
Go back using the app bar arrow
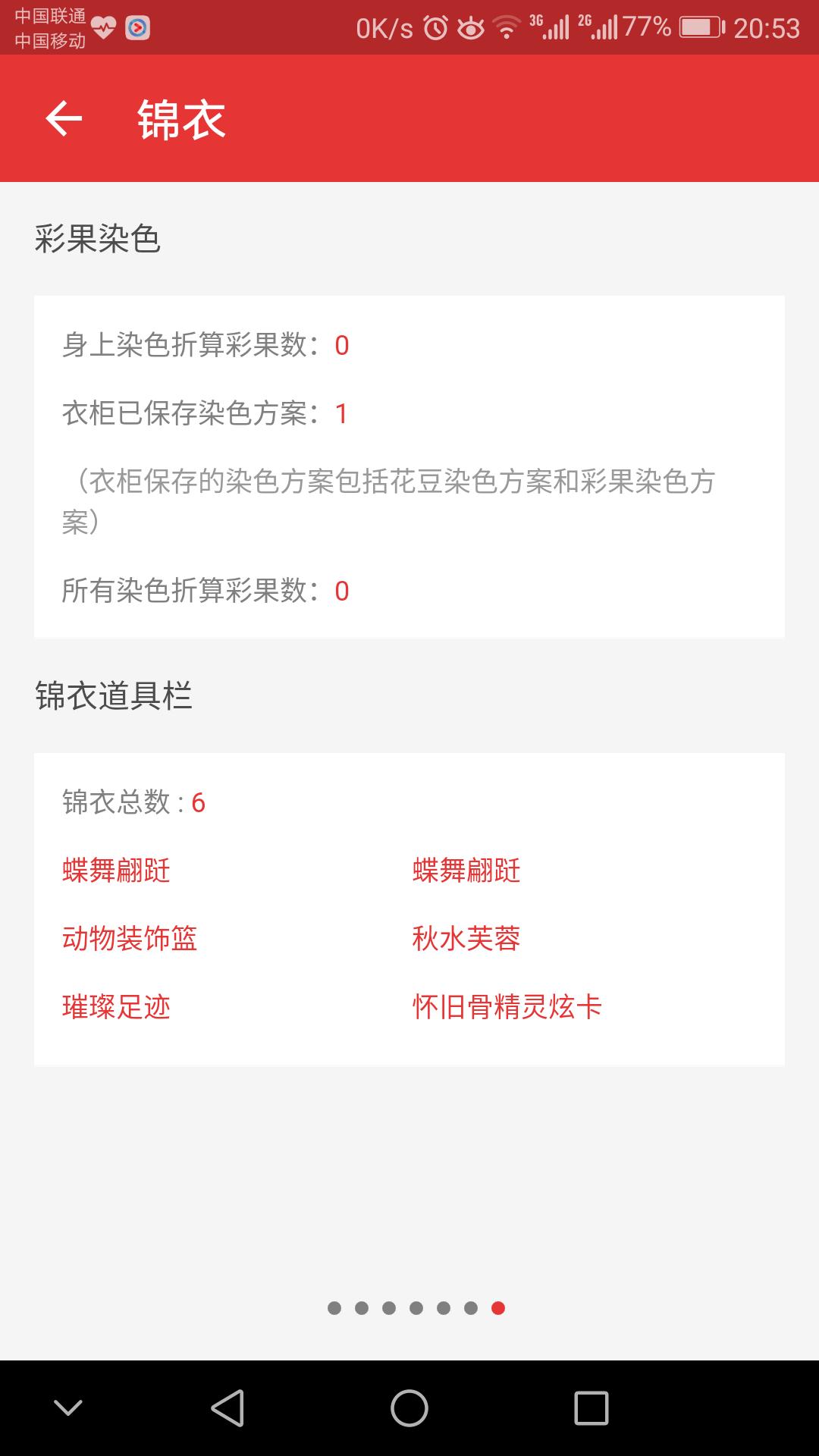tap(64, 119)
